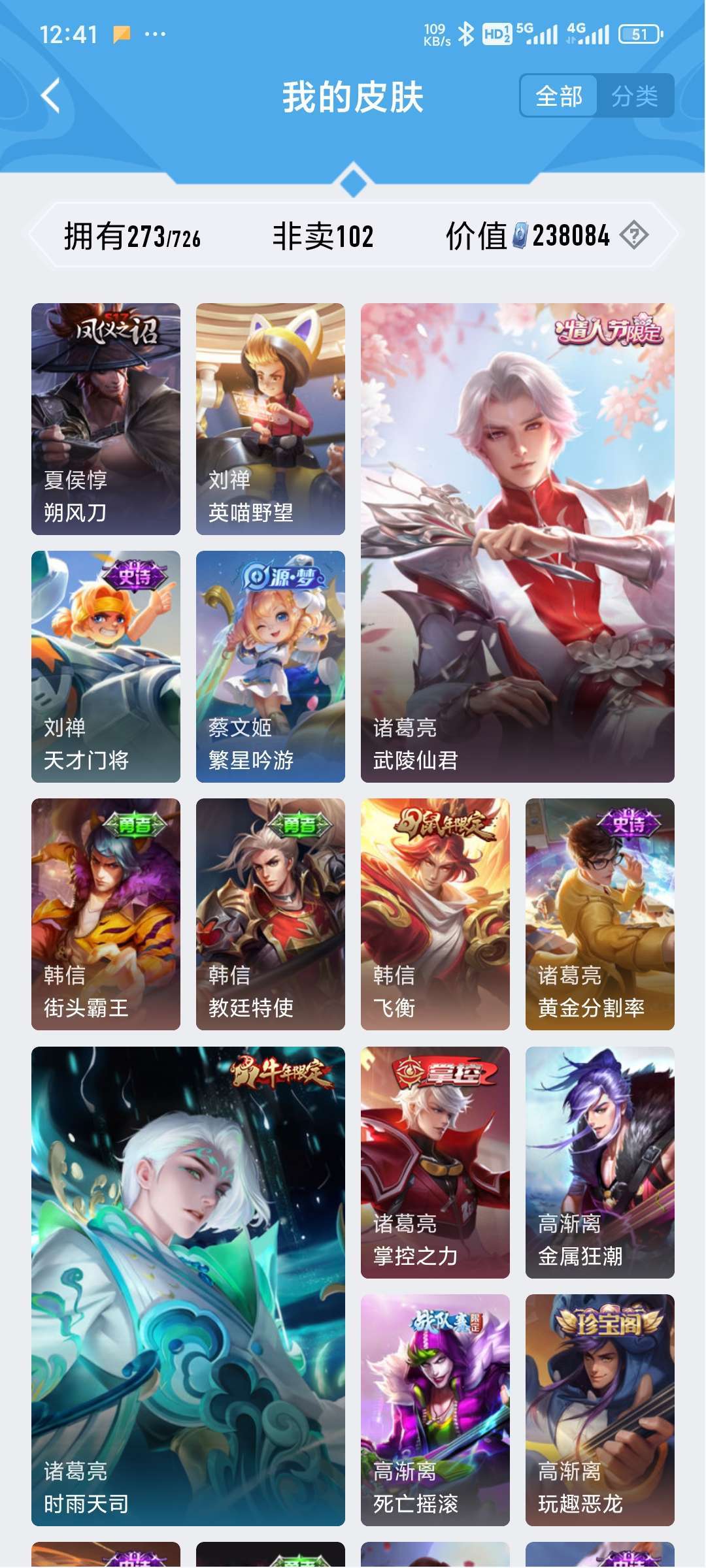
Task: View the 诸葛亮 武陵仙君 skin
Action: click(x=518, y=543)
